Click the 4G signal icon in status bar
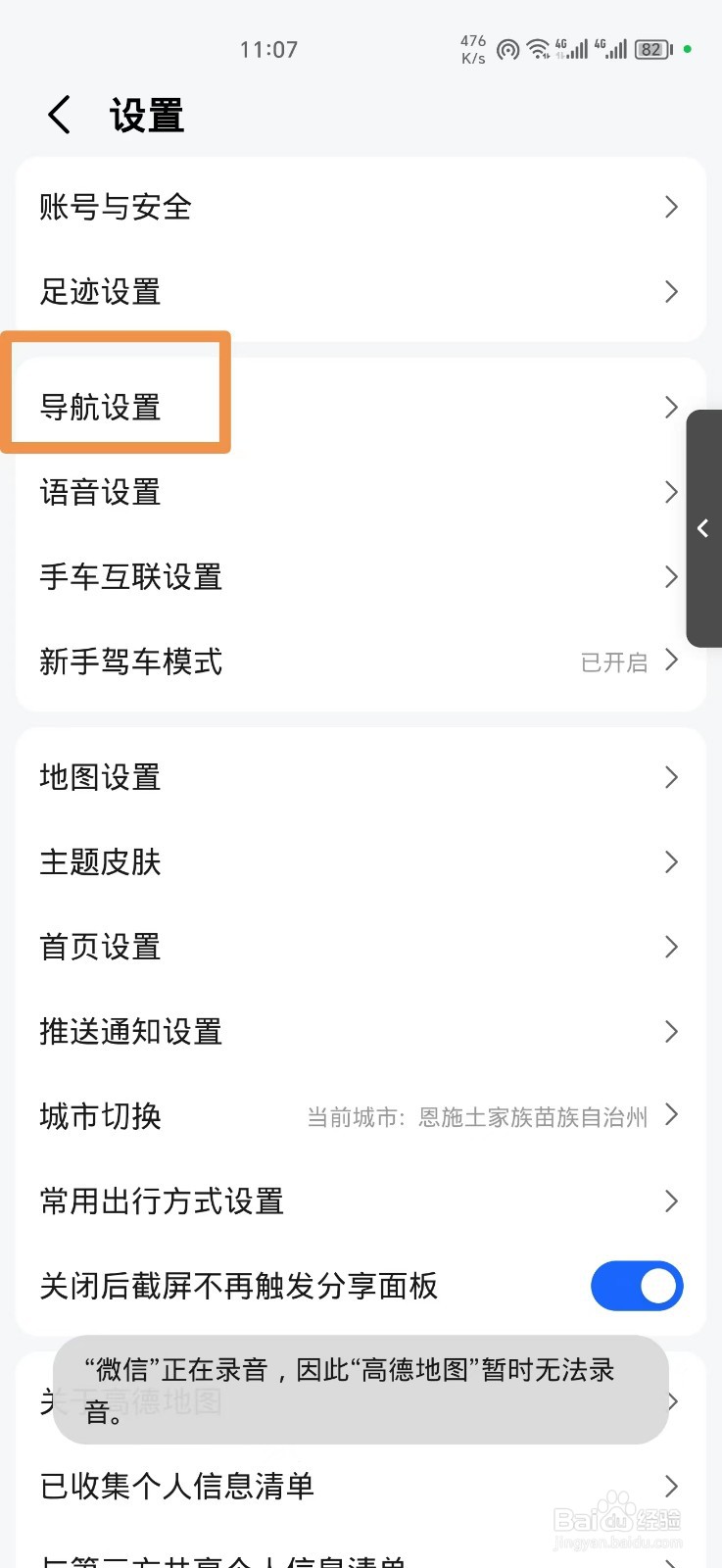Viewport: 722px width, 1568px height. pos(573,49)
